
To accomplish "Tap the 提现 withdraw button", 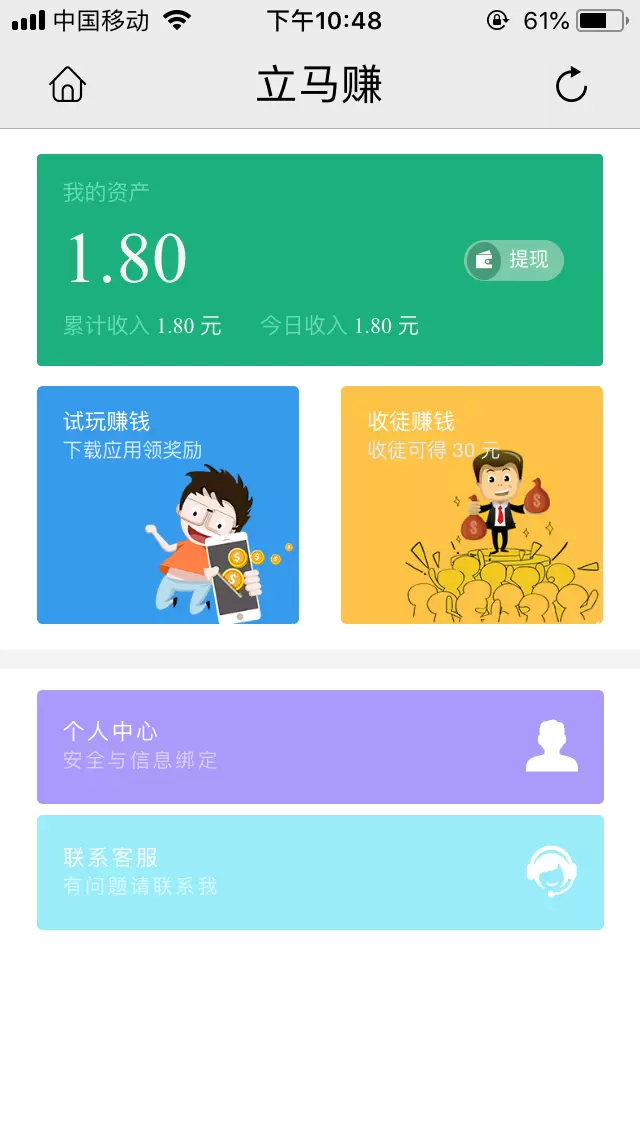I will [x=514, y=261].
